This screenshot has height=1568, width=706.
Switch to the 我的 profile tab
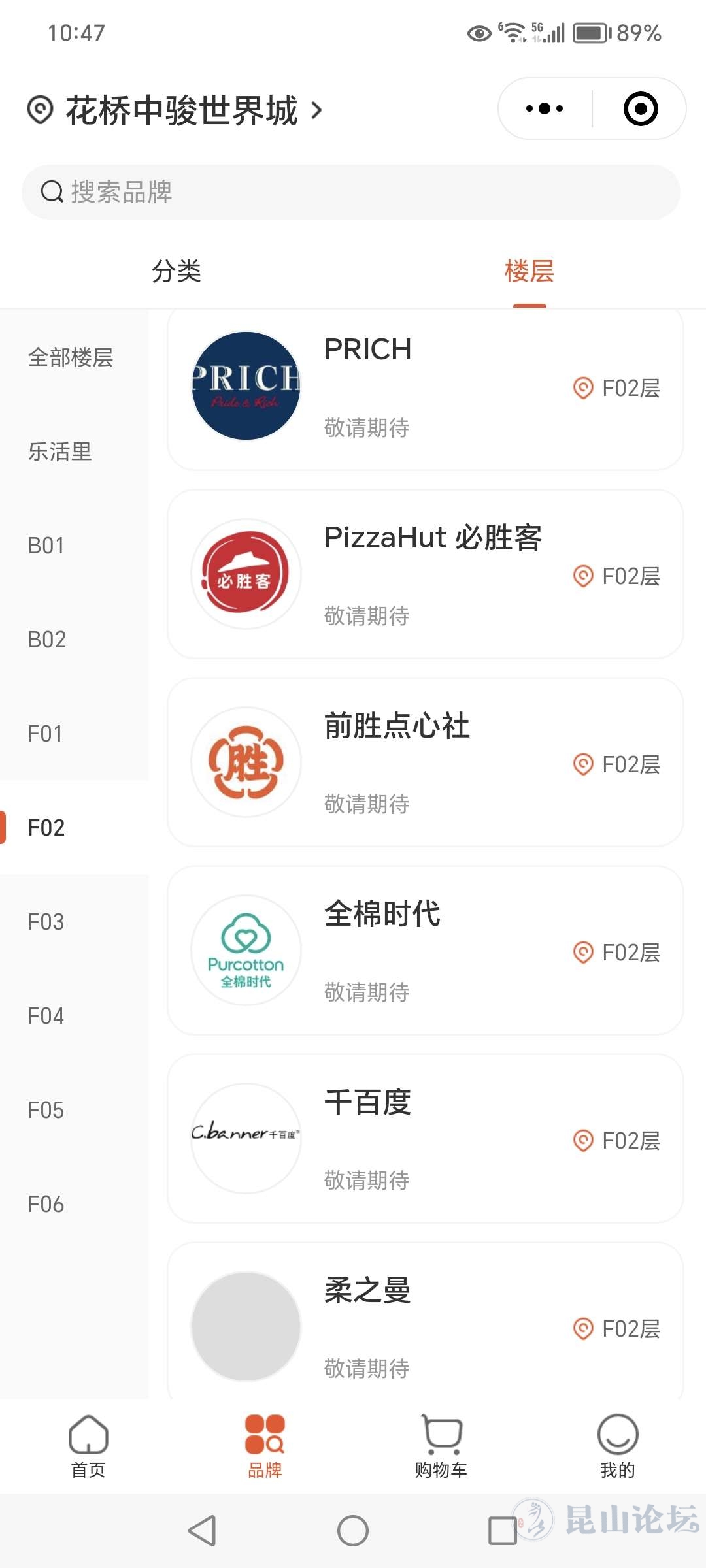coord(617,1446)
